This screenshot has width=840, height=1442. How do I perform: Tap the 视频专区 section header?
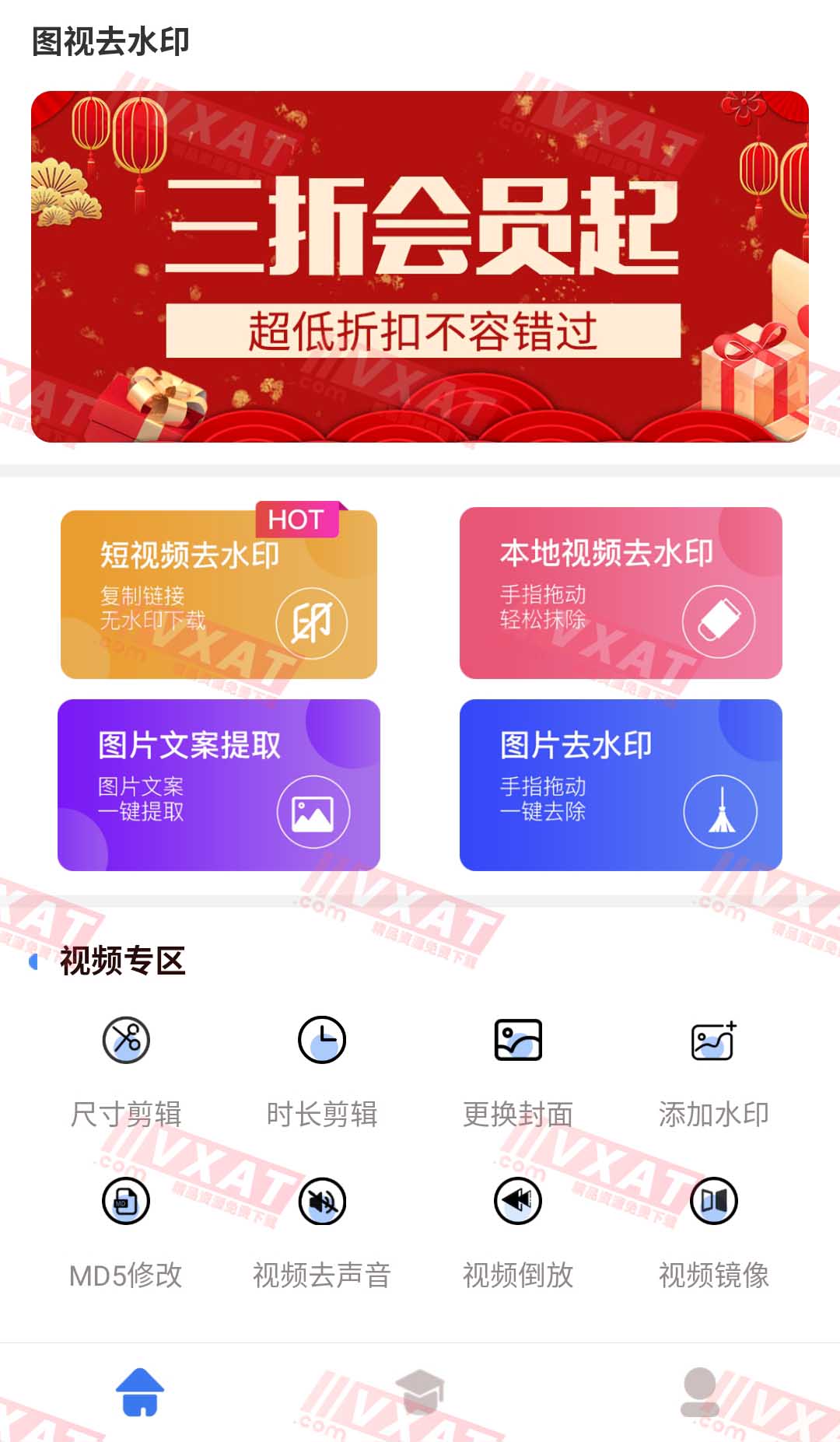click(x=121, y=961)
